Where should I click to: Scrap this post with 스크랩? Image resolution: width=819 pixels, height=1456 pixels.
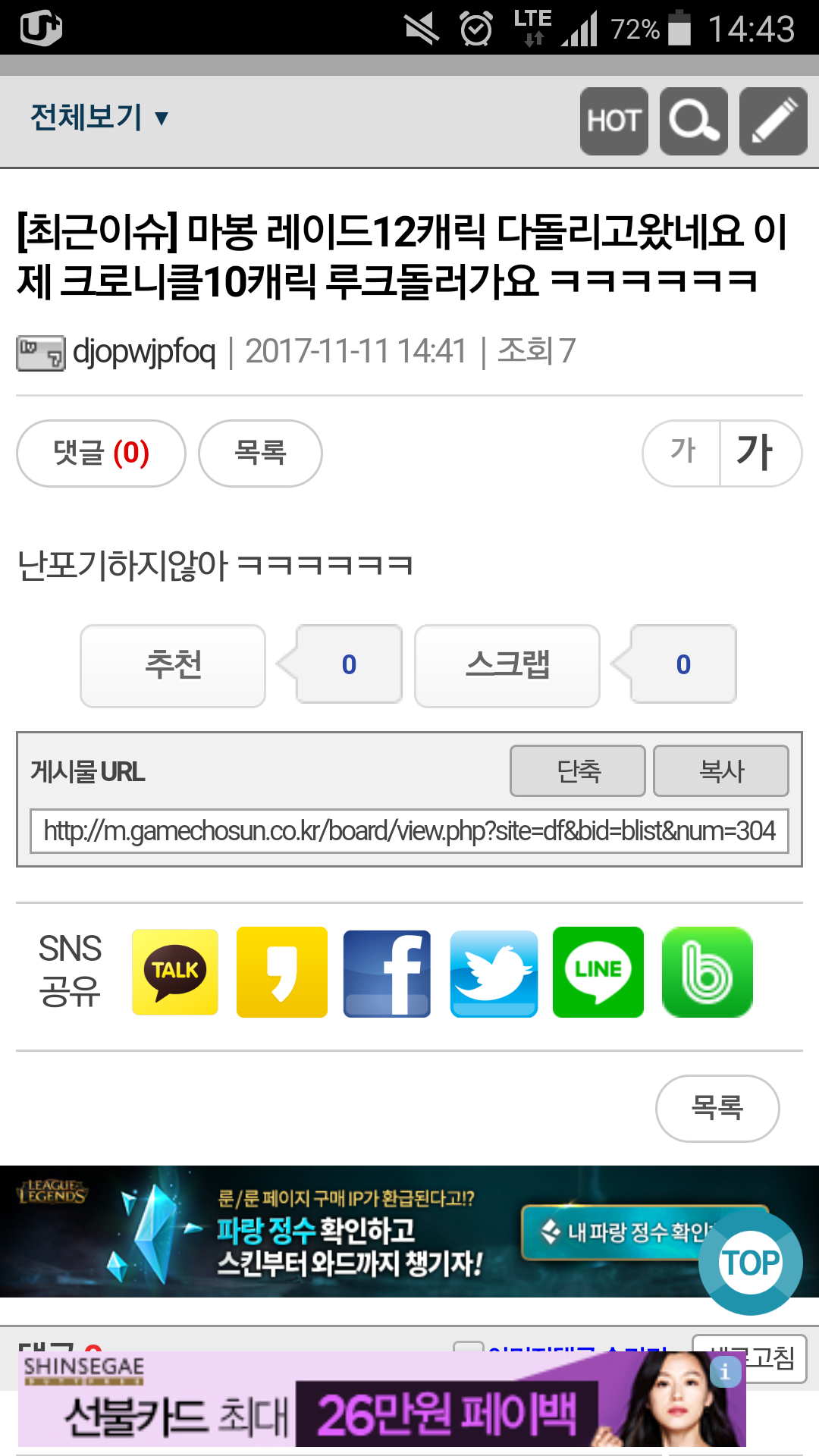(507, 665)
